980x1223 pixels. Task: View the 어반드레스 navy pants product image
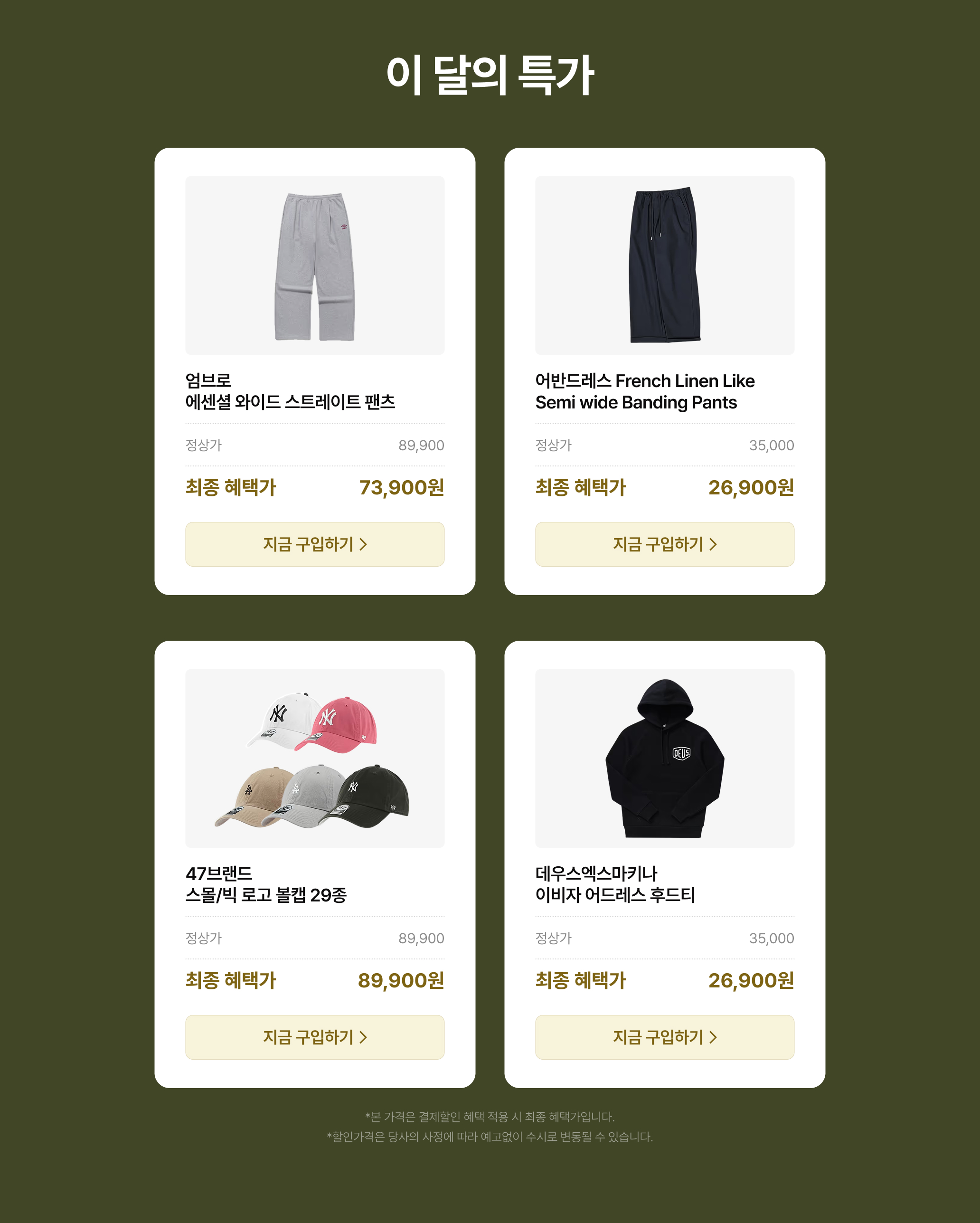pos(664,265)
